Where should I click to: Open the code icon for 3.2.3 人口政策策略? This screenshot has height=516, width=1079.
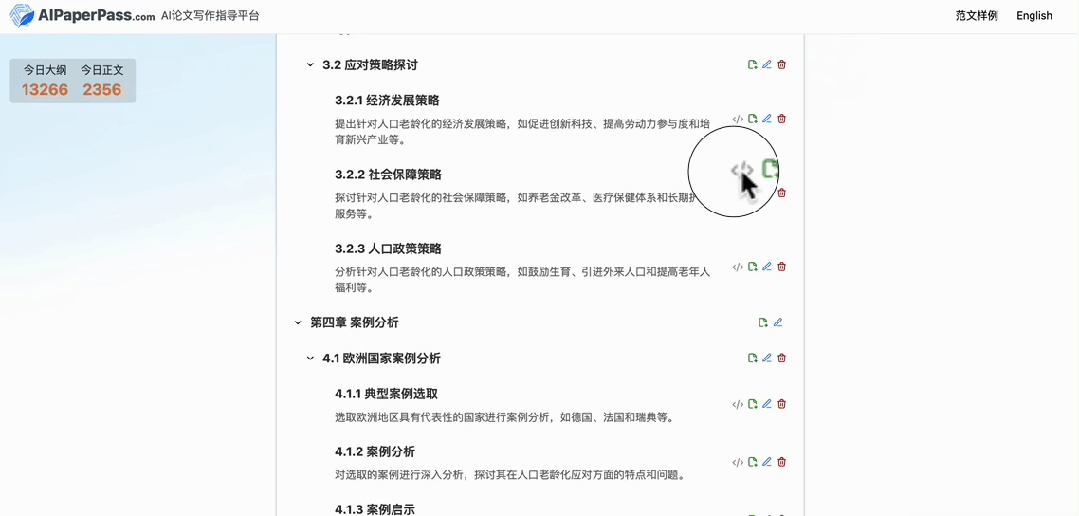pyautogui.click(x=738, y=267)
